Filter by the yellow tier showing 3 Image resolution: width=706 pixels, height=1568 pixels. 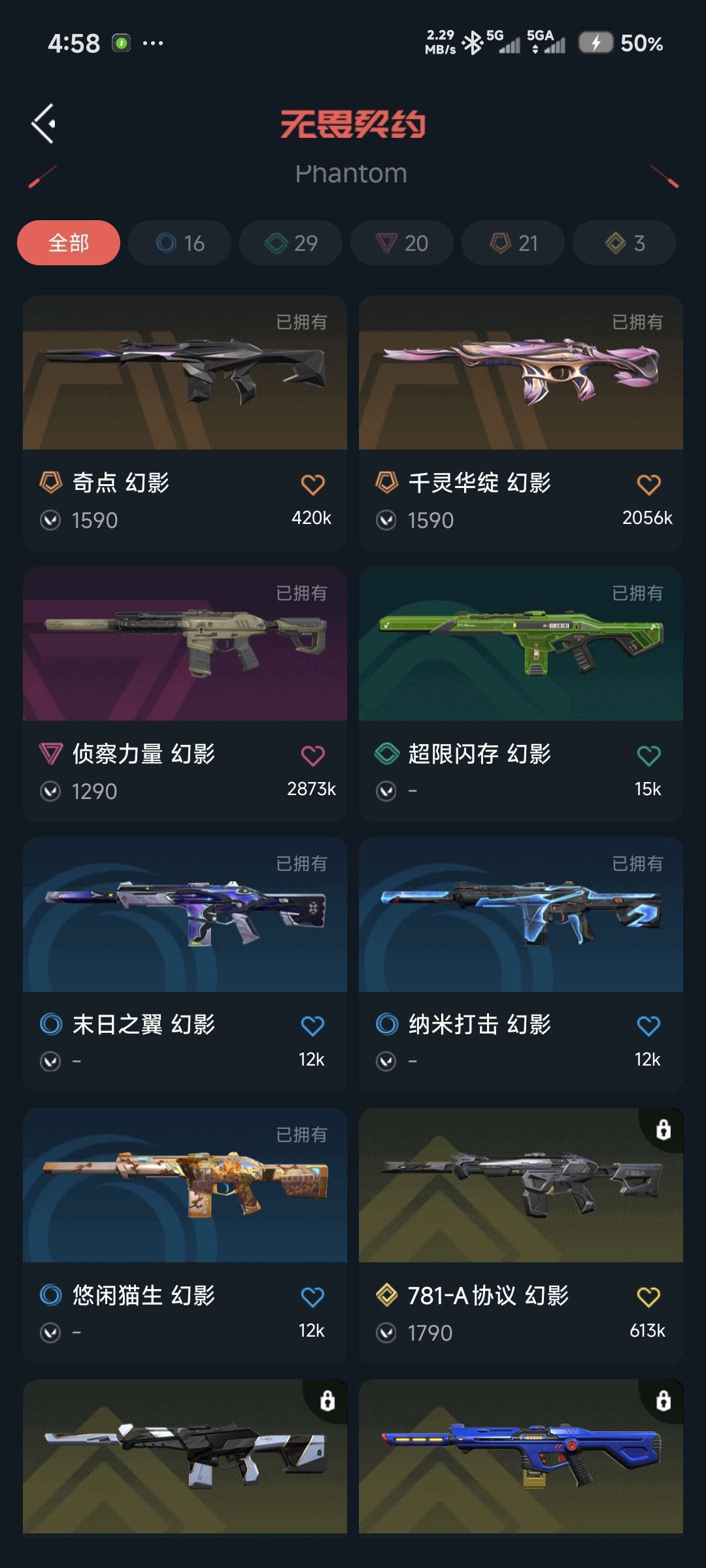pyautogui.click(x=624, y=243)
